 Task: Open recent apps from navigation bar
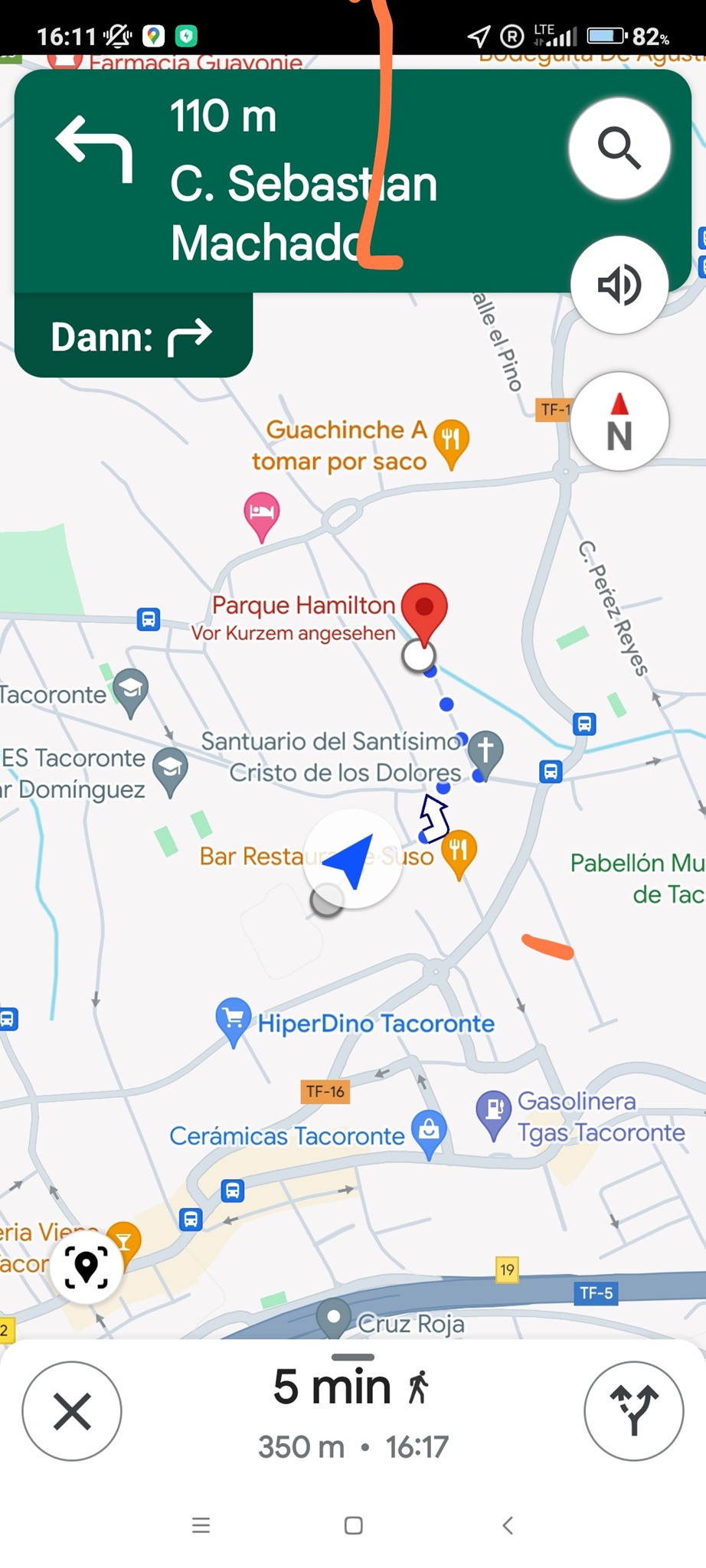(x=201, y=1525)
